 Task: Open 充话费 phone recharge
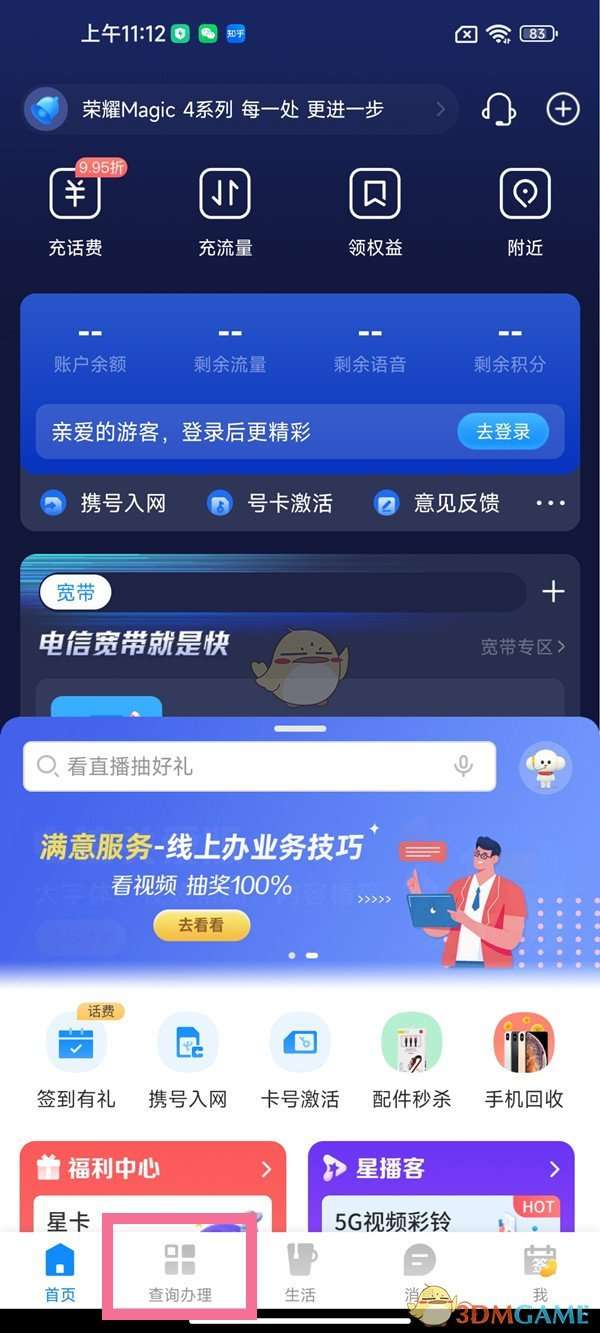(x=75, y=210)
